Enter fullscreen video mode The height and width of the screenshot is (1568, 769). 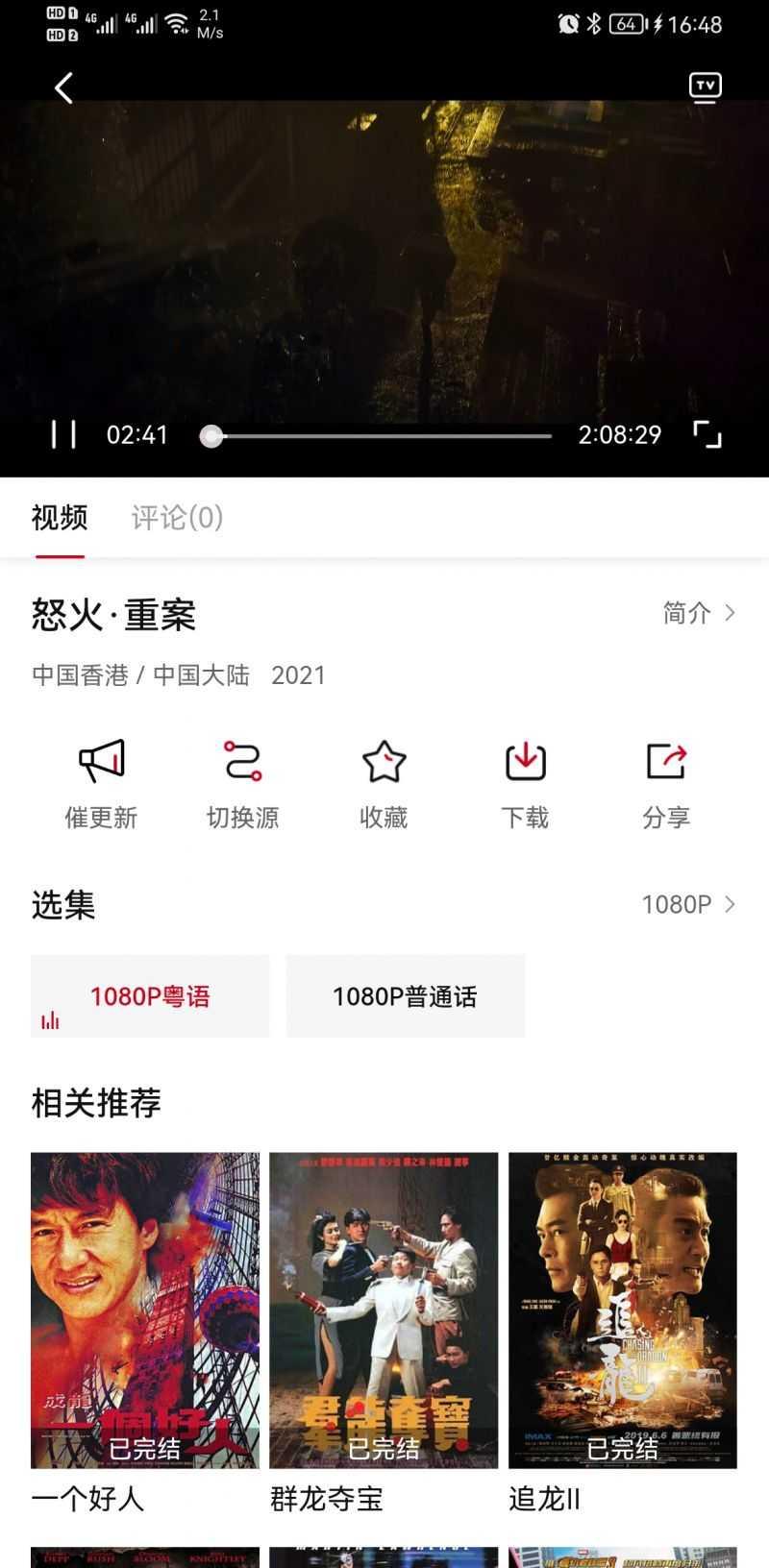(707, 434)
